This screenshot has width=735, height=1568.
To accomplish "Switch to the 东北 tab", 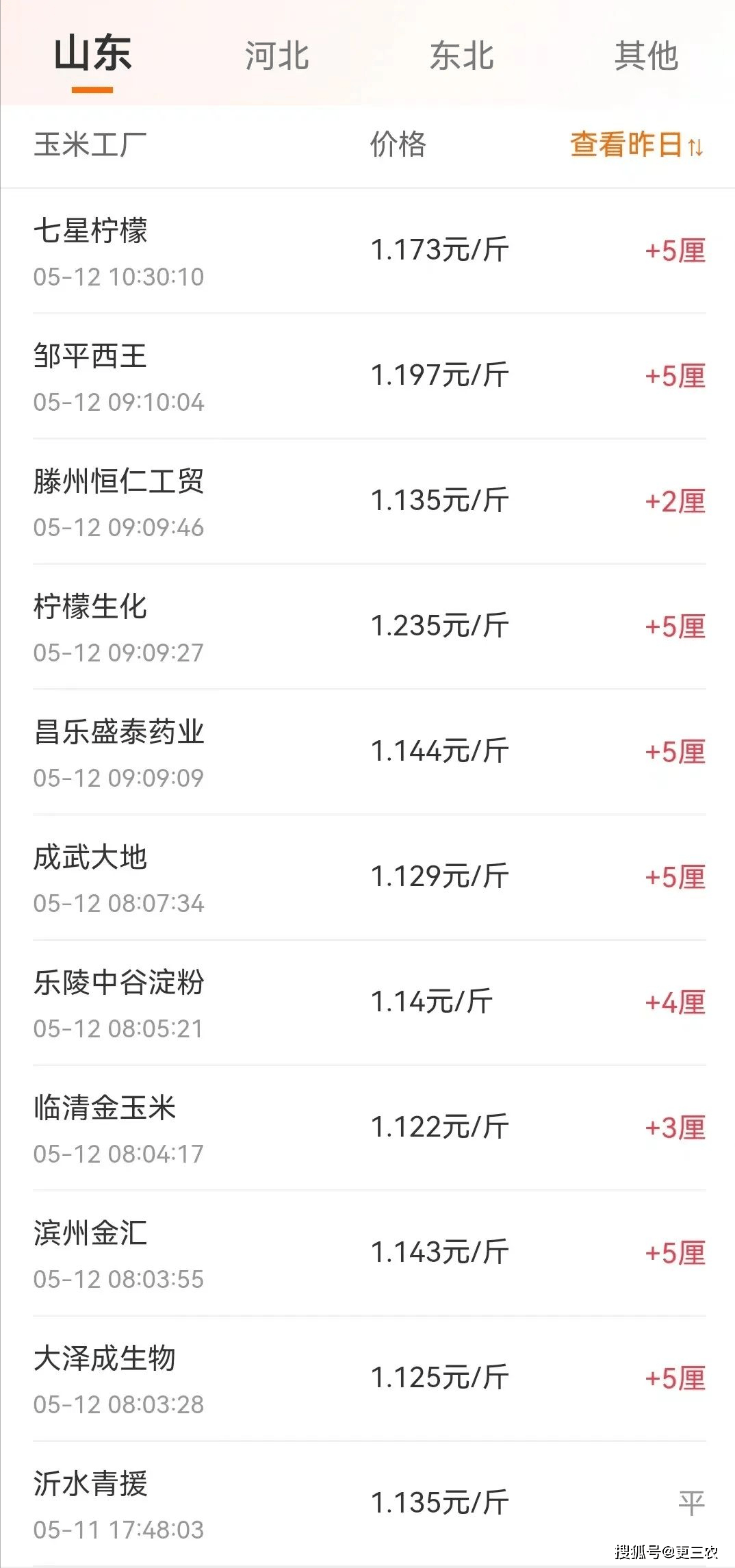I will (462, 55).
